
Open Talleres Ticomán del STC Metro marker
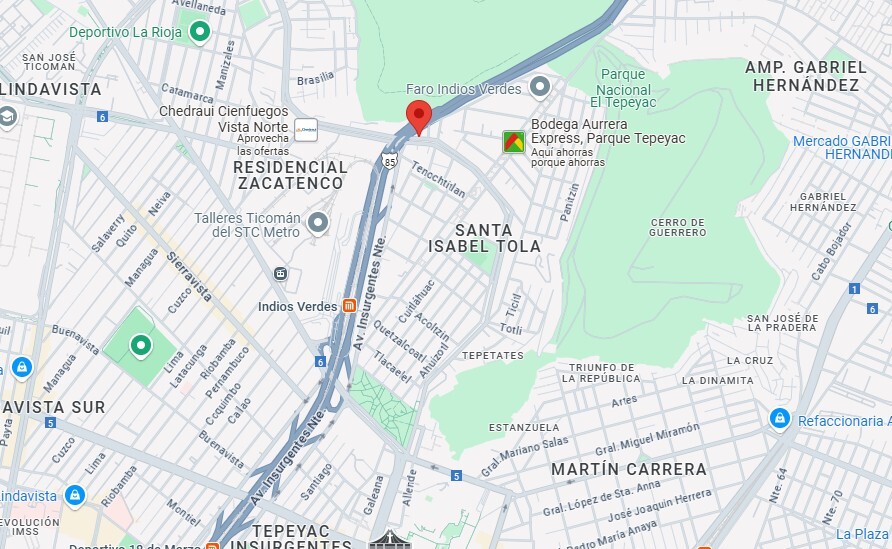tap(318, 222)
